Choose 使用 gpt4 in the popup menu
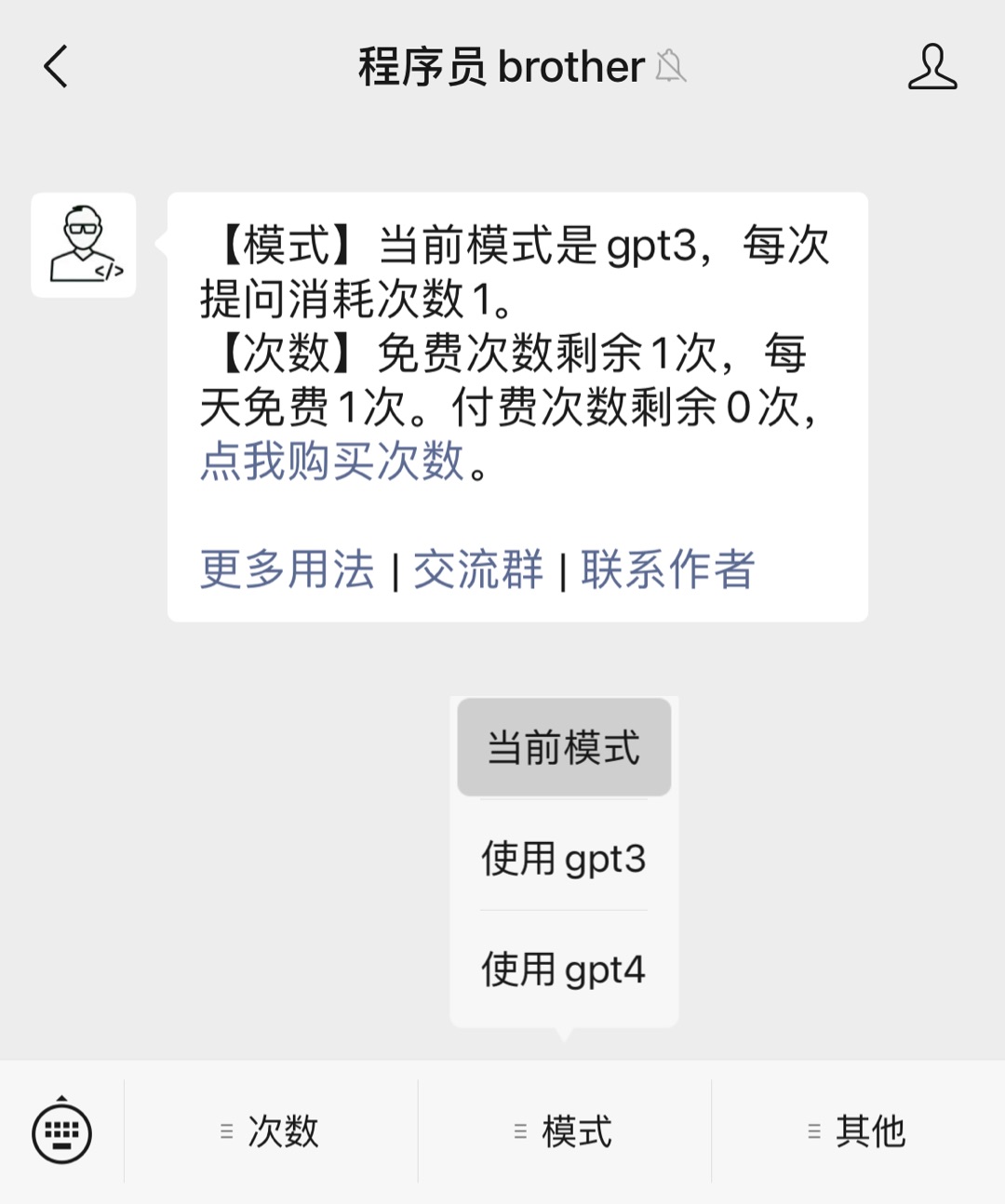 (564, 970)
